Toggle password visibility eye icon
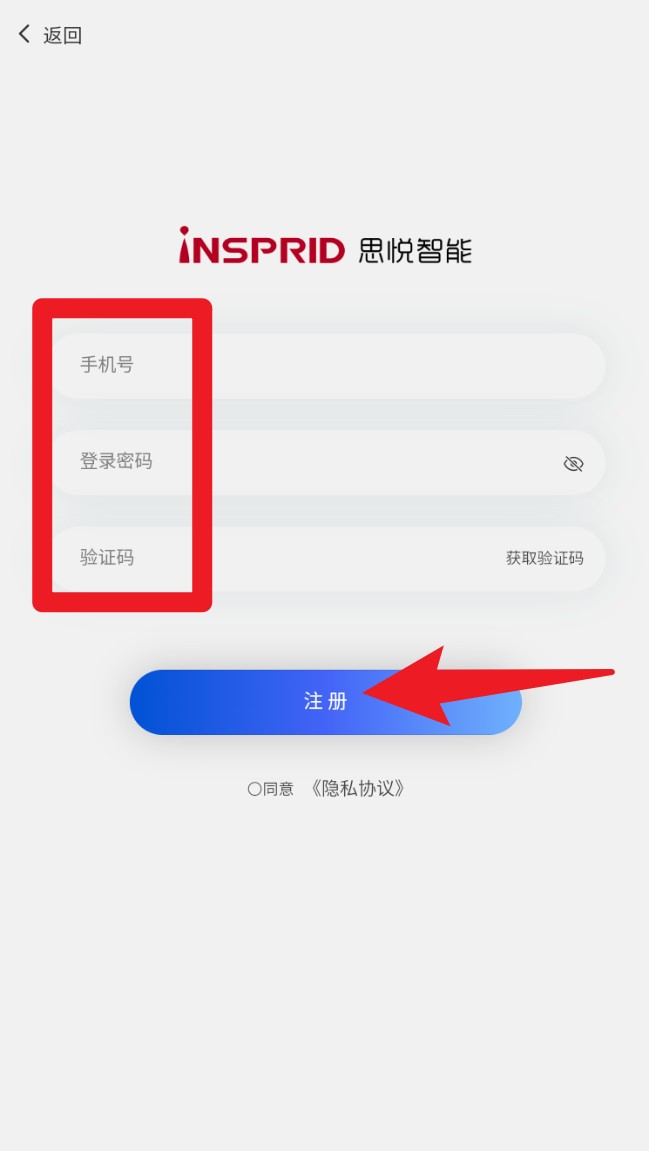This screenshot has height=1151, width=649. point(573,464)
